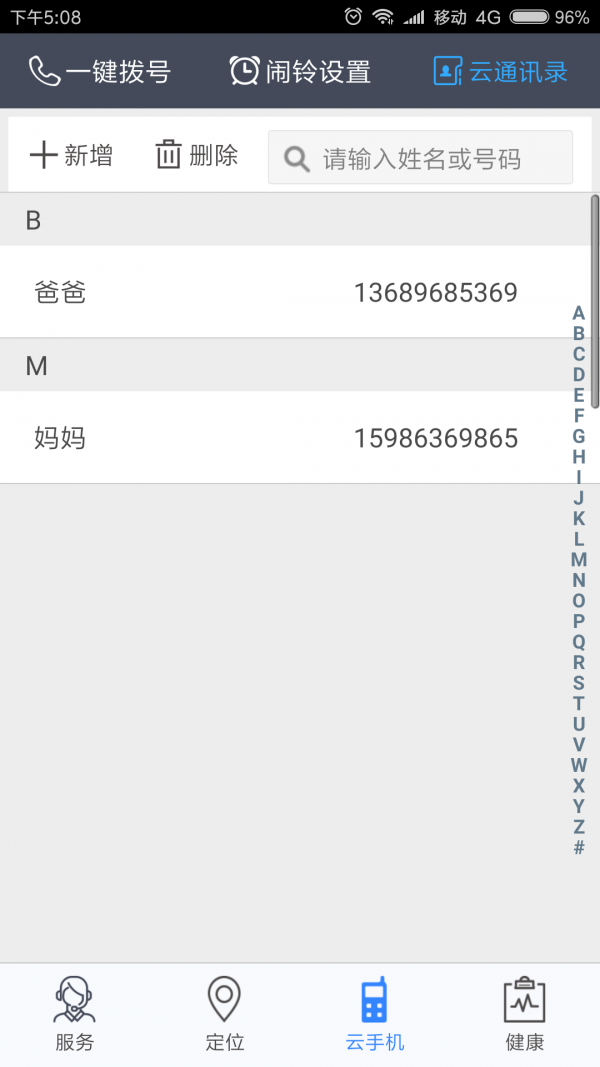Jump to letter B in the index
This screenshot has height=1067, width=600.
tap(579, 333)
